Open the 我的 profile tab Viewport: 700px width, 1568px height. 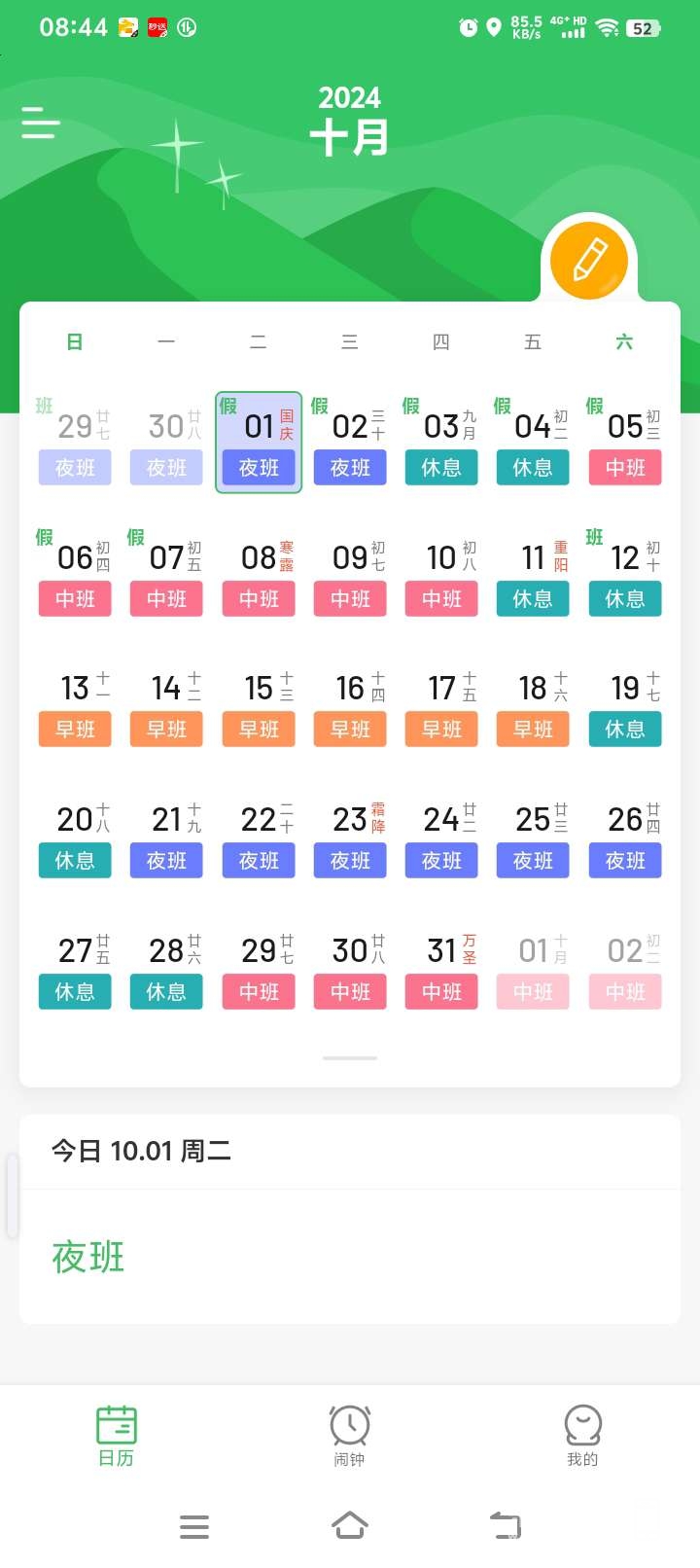[x=582, y=1435]
